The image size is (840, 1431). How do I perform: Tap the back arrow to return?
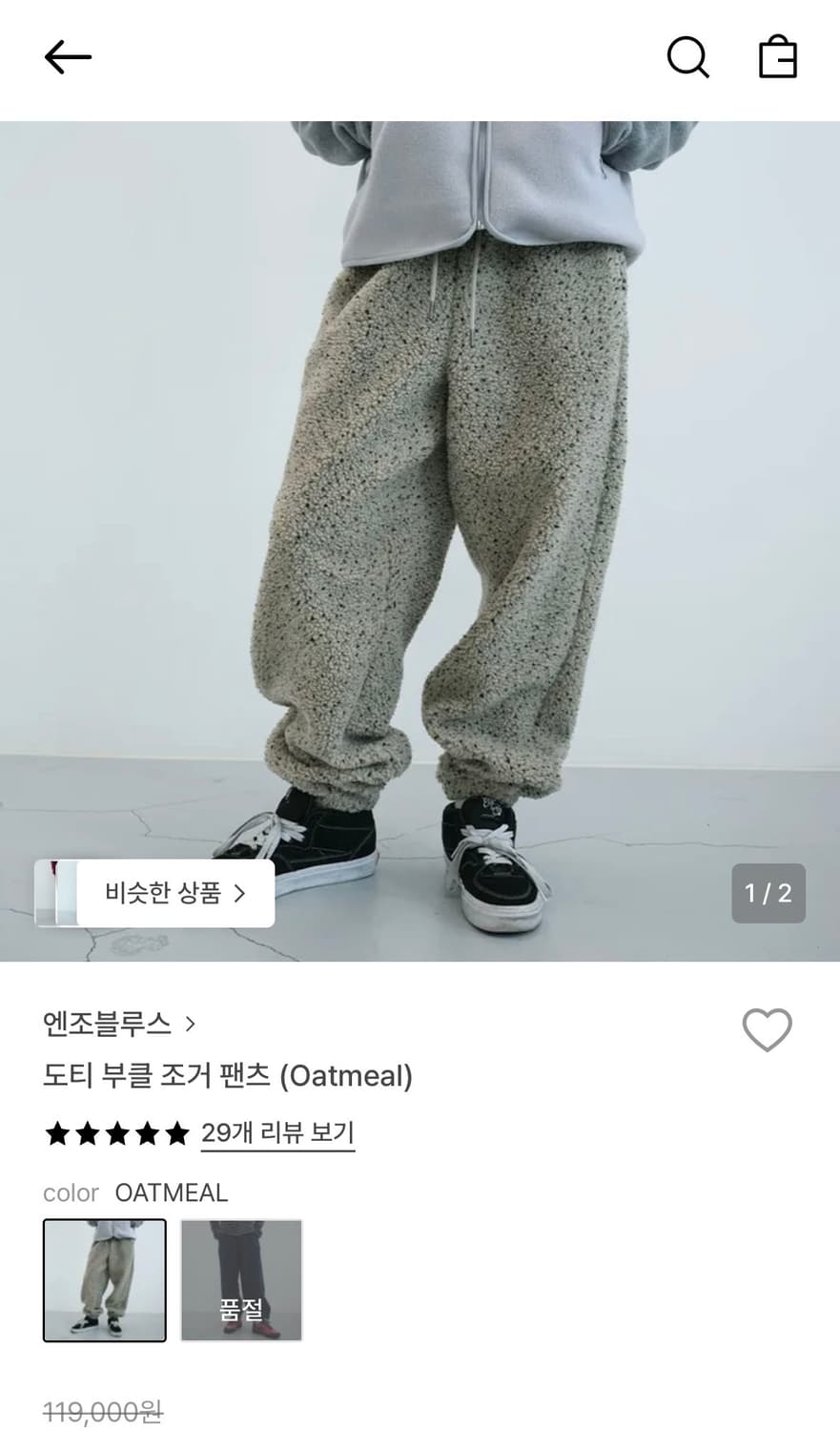pyautogui.click(x=67, y=57)
